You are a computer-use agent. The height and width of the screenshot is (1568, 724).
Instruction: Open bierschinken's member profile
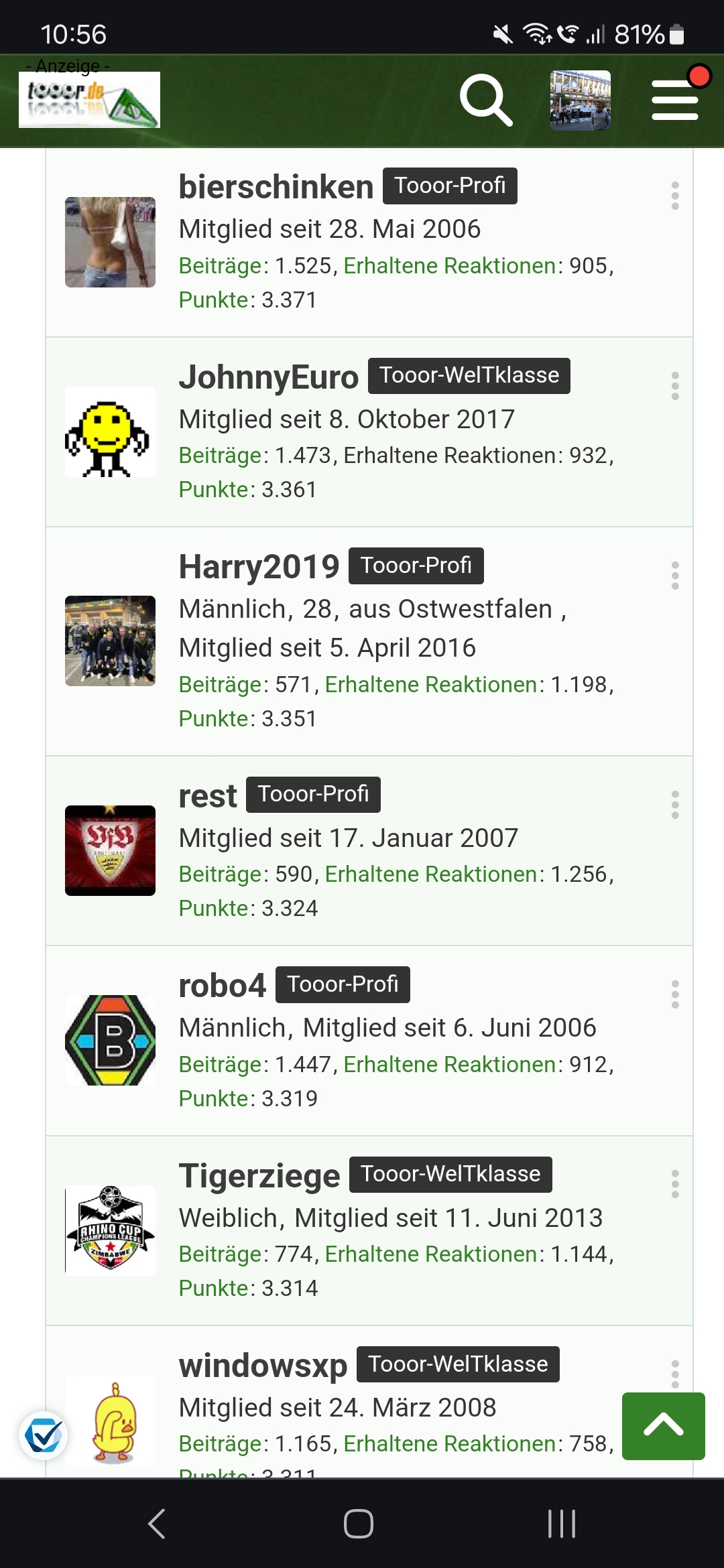(276, 187)
